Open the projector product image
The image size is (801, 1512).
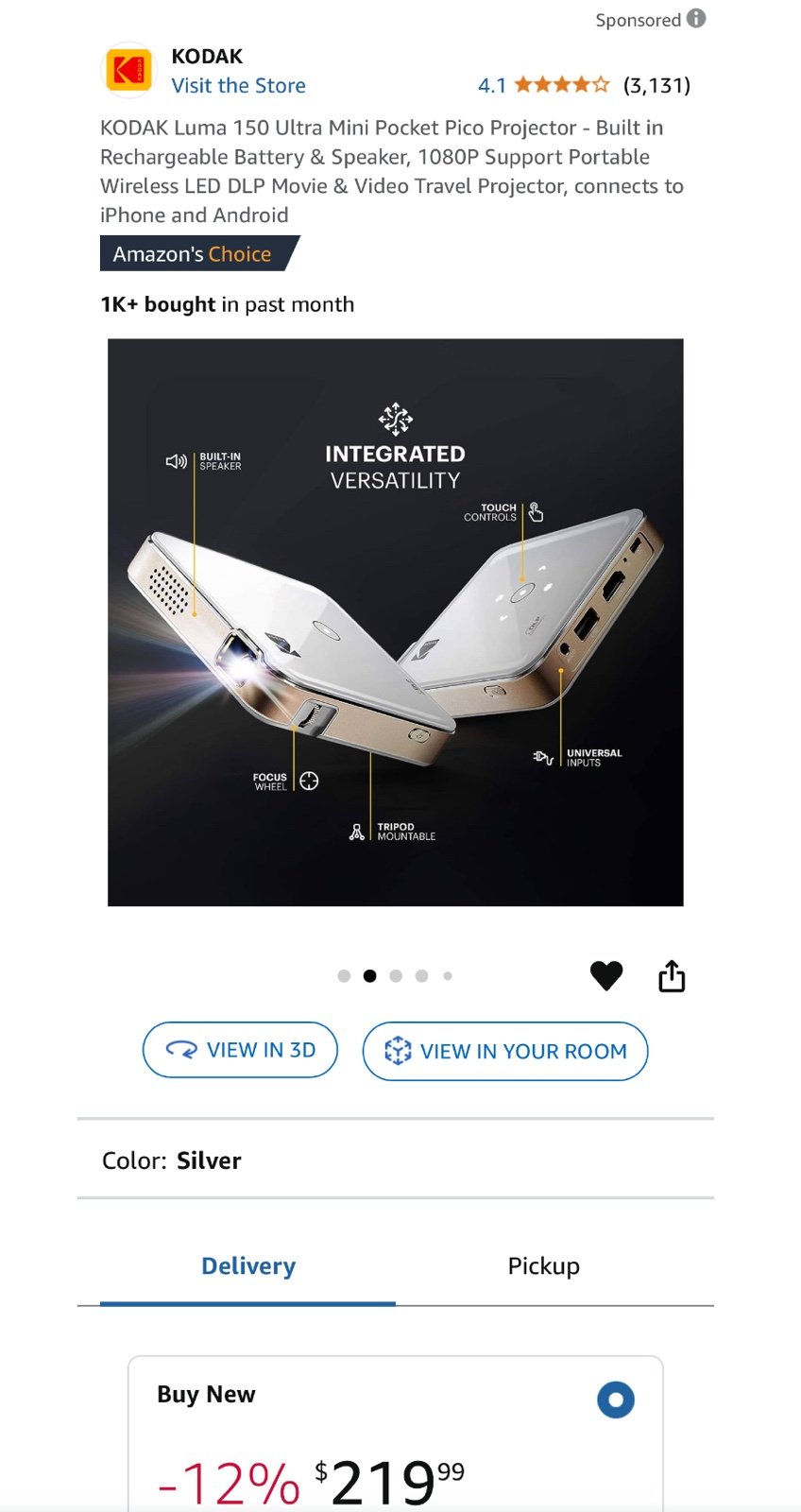pos(396,623)
